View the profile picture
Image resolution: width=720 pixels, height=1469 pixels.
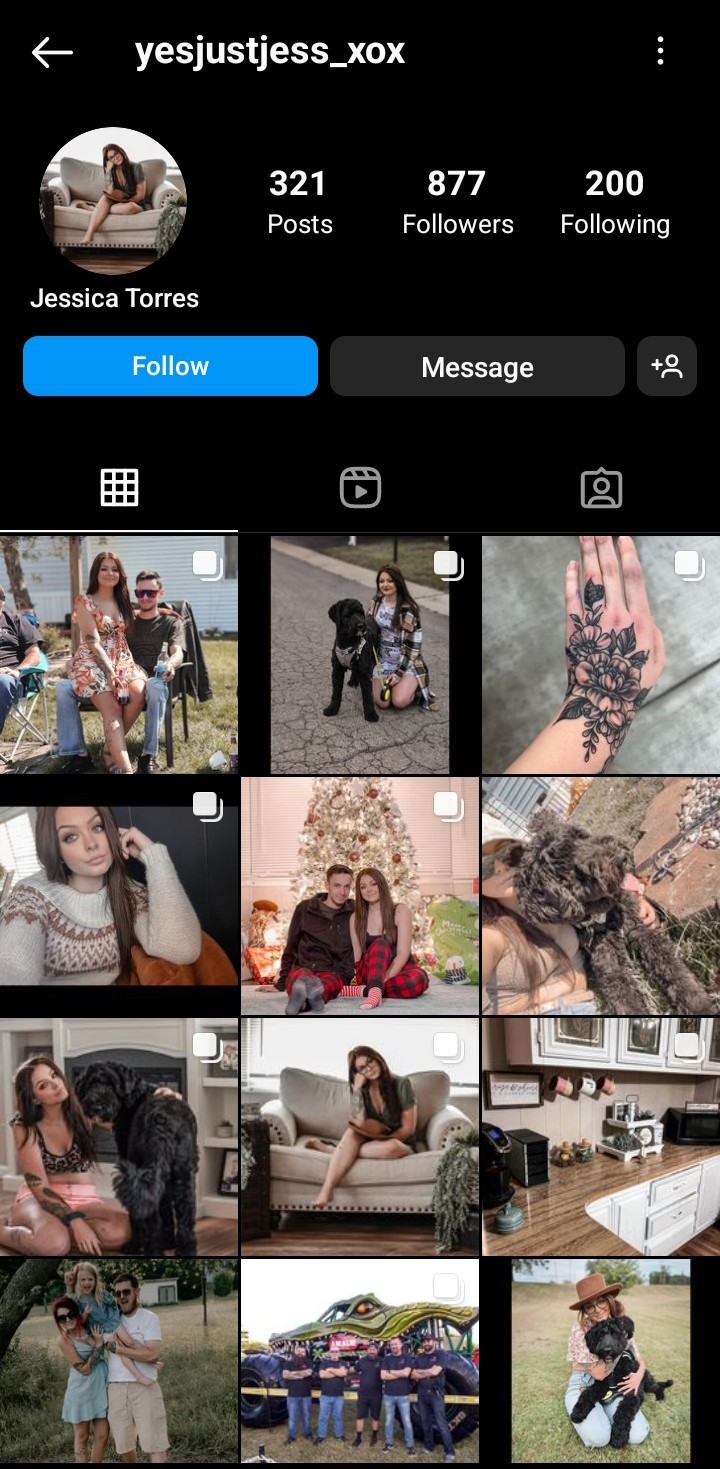[113, 200]
